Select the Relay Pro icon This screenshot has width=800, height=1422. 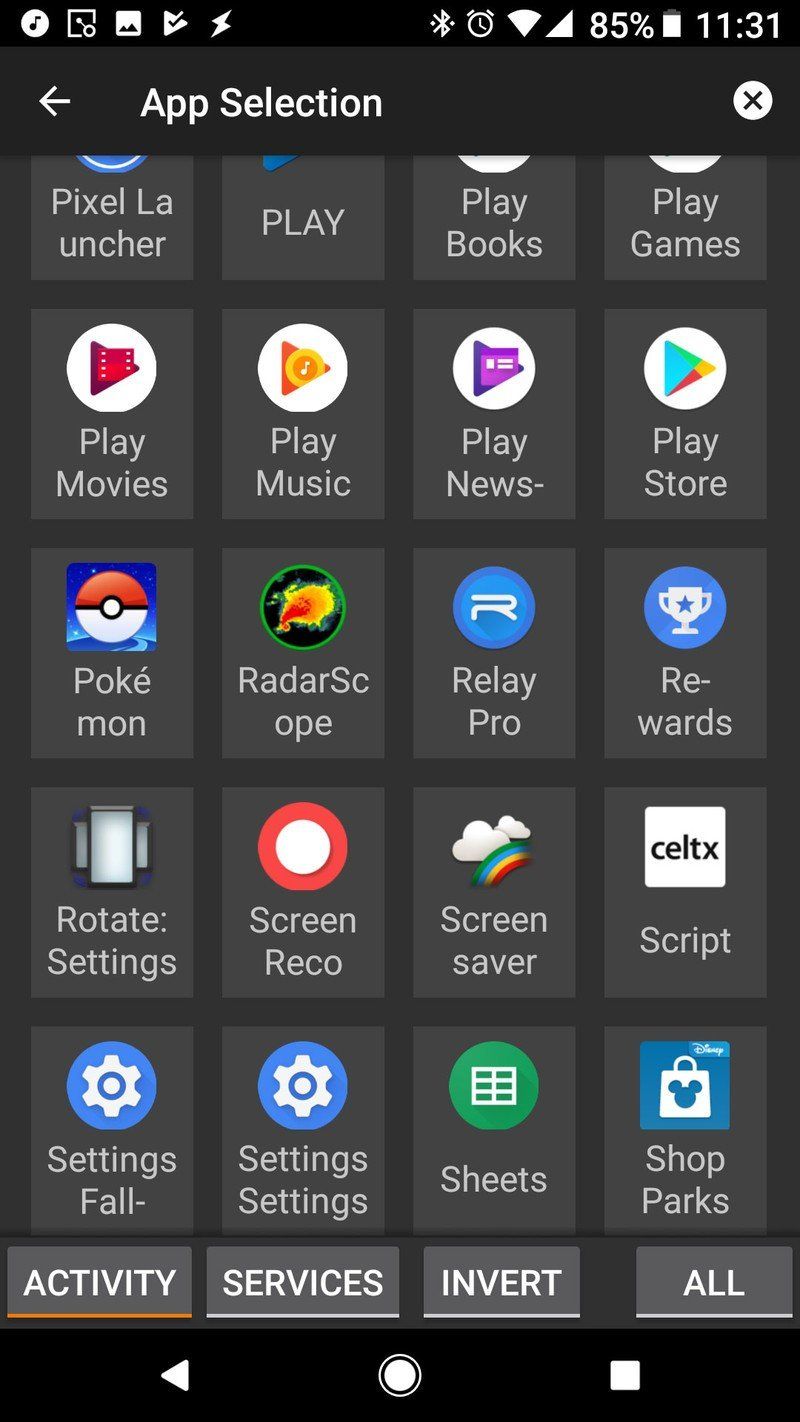(x=494, y=607)
